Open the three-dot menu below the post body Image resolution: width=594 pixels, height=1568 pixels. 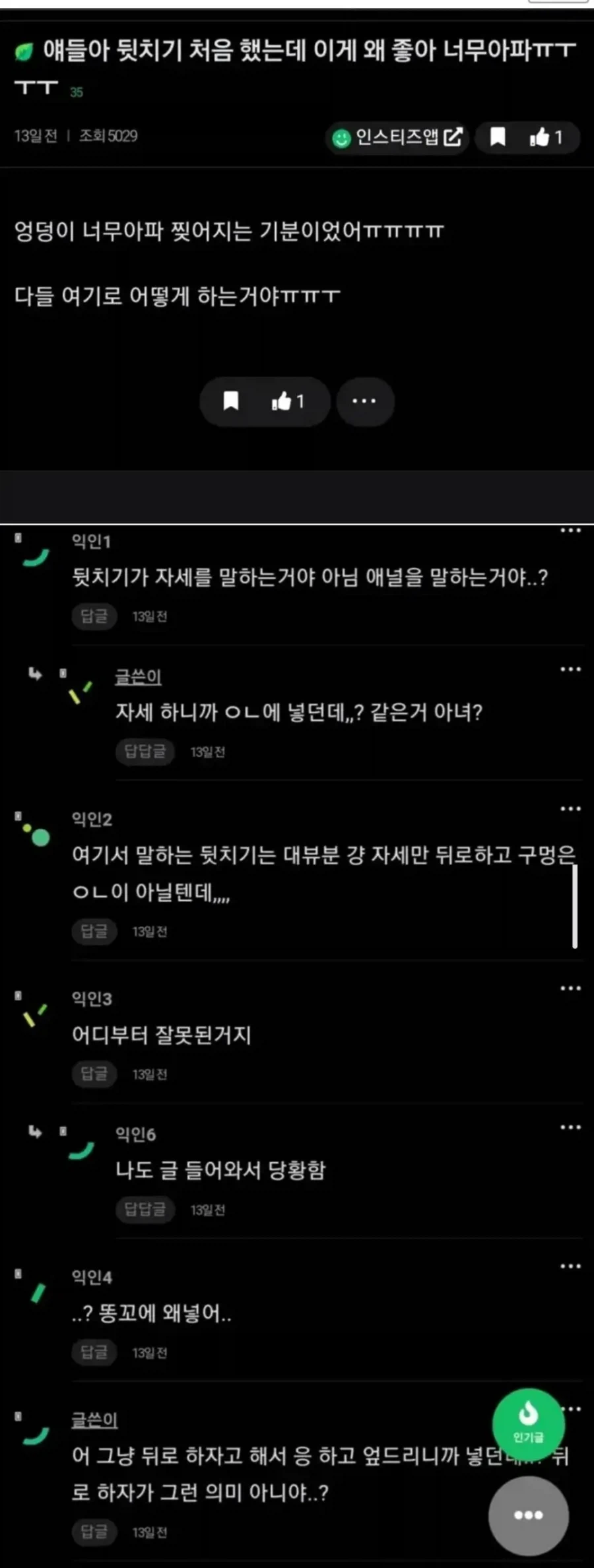tap(365, 401)
